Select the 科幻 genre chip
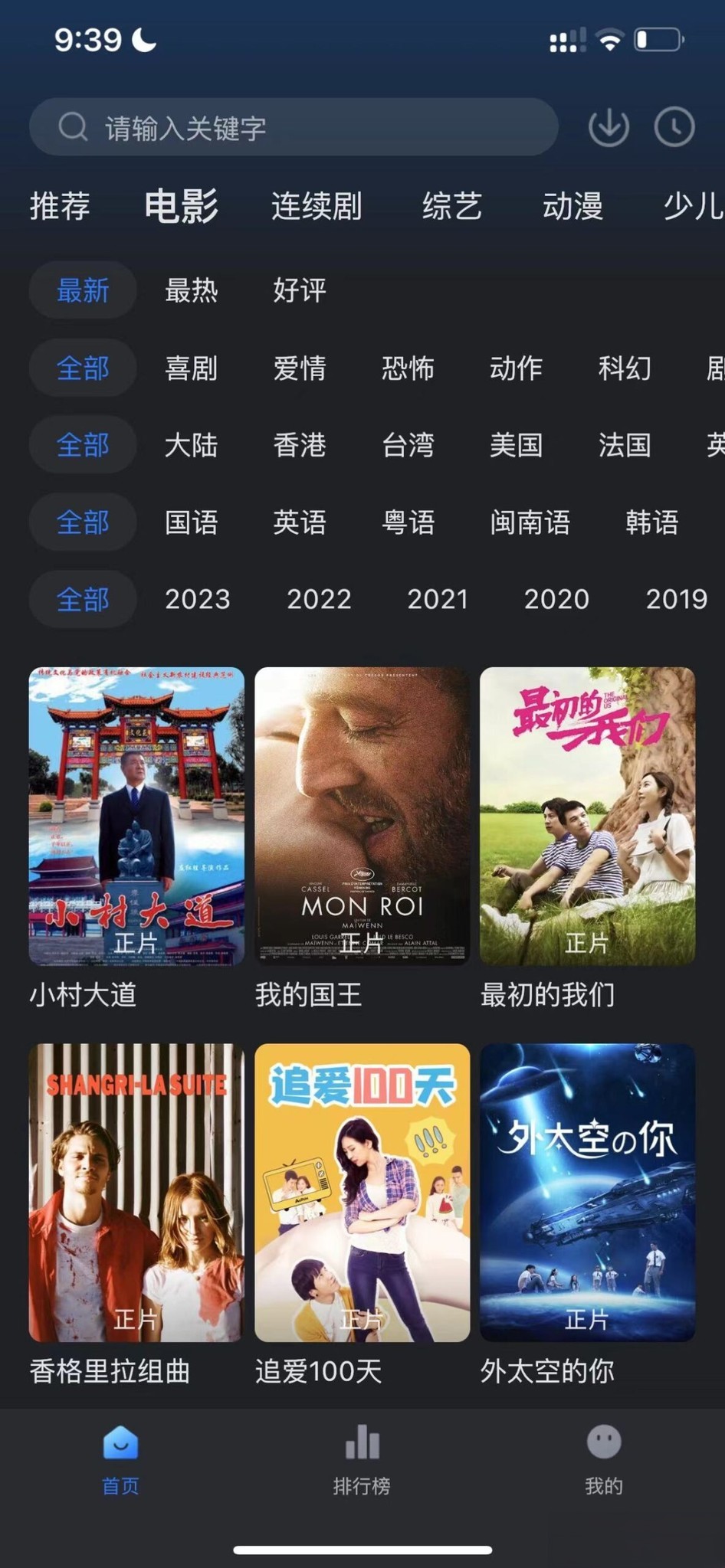Screen dimensions: 725x1568 [x=625, y=368]
